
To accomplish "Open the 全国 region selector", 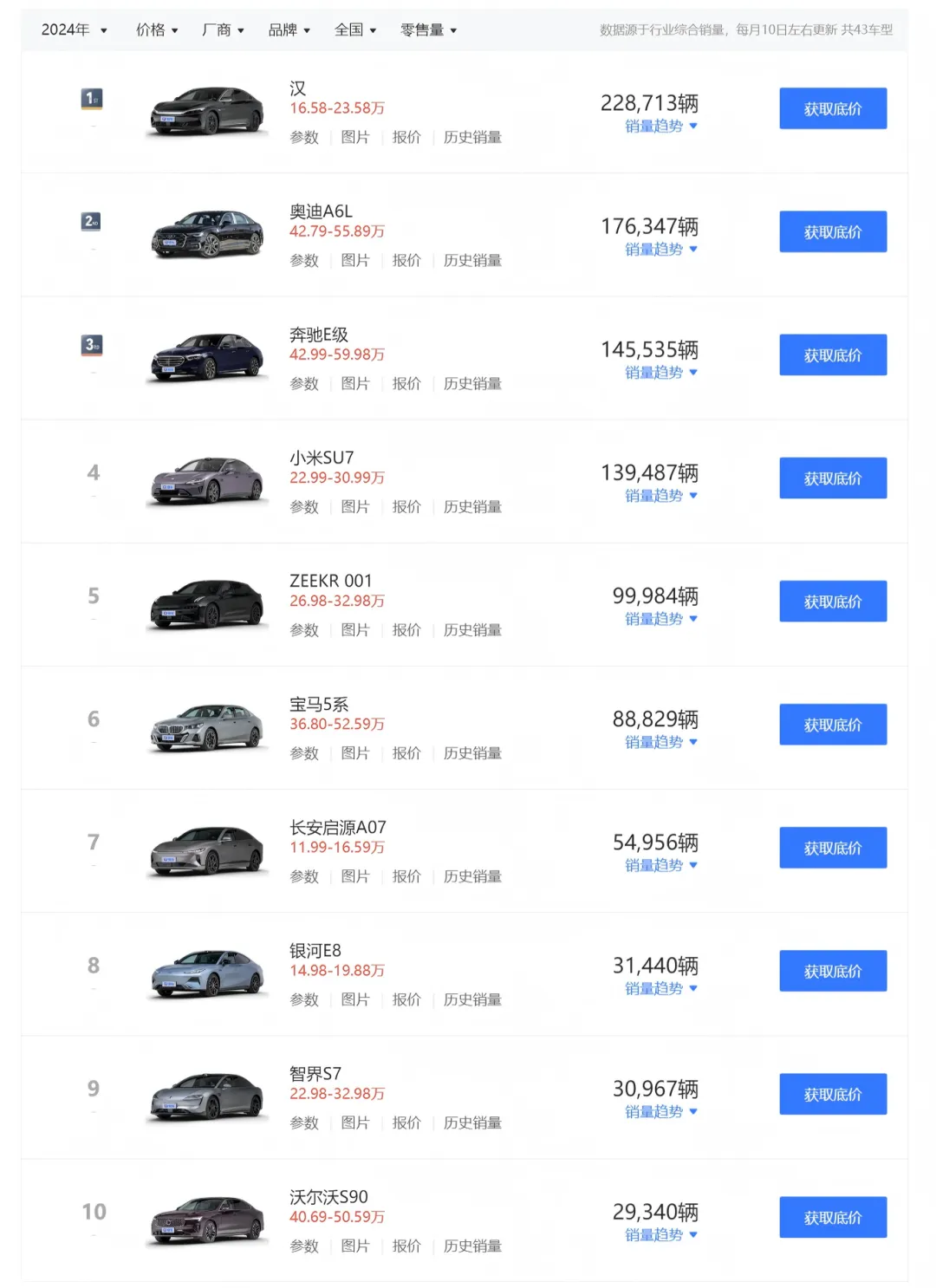I will tap(355, 29).
